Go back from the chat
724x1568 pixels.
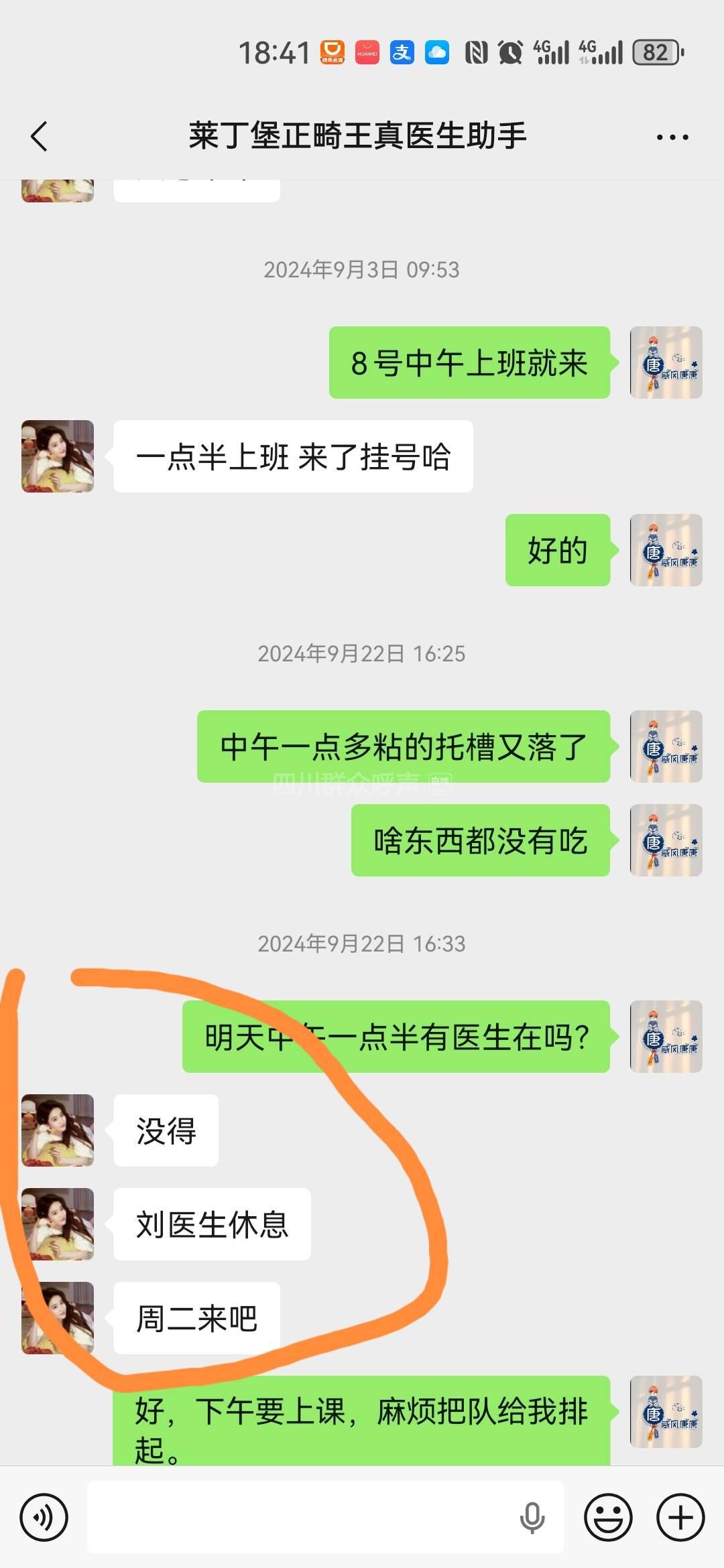click(40, 137)
